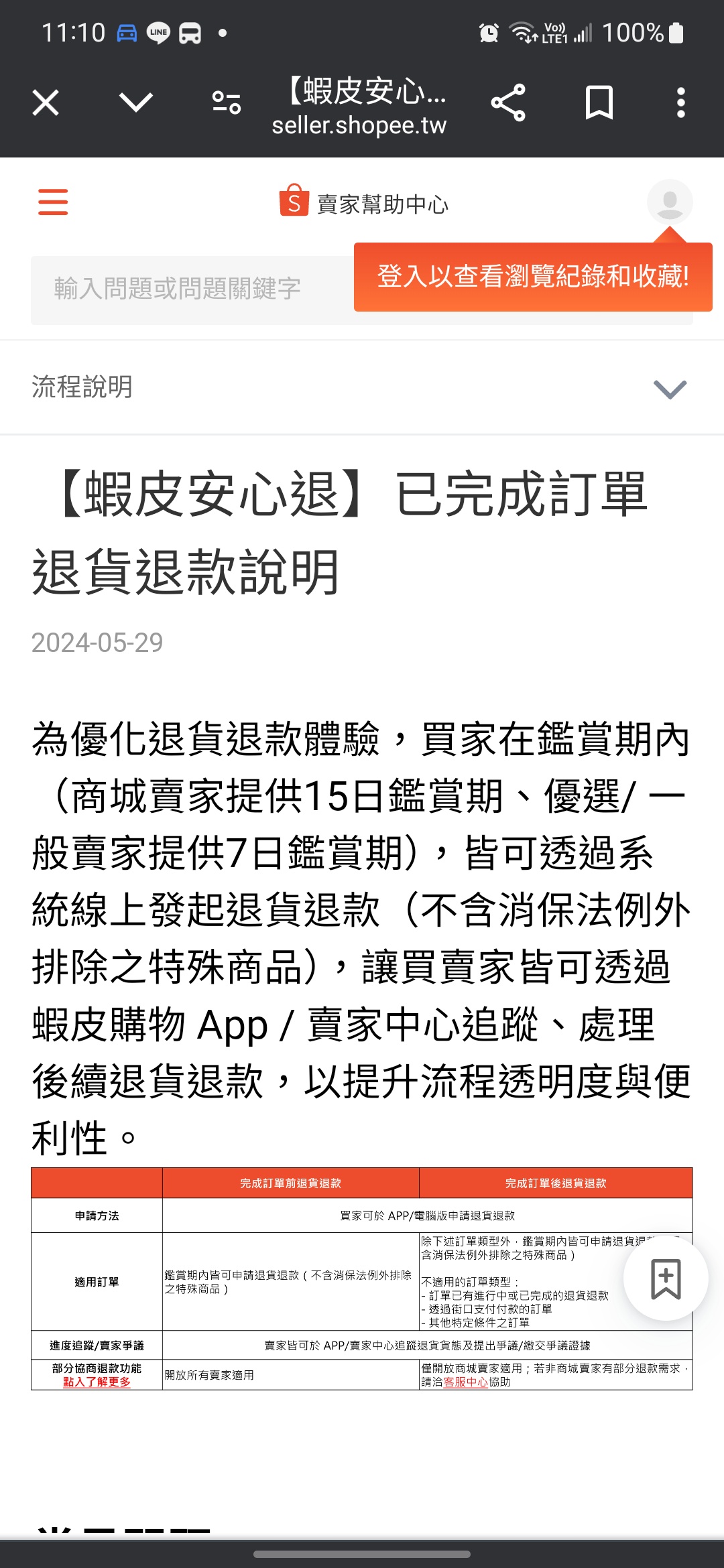
Task: Expand the 流程說明 section
Action: pyautogui.click(x=362, y=387)
